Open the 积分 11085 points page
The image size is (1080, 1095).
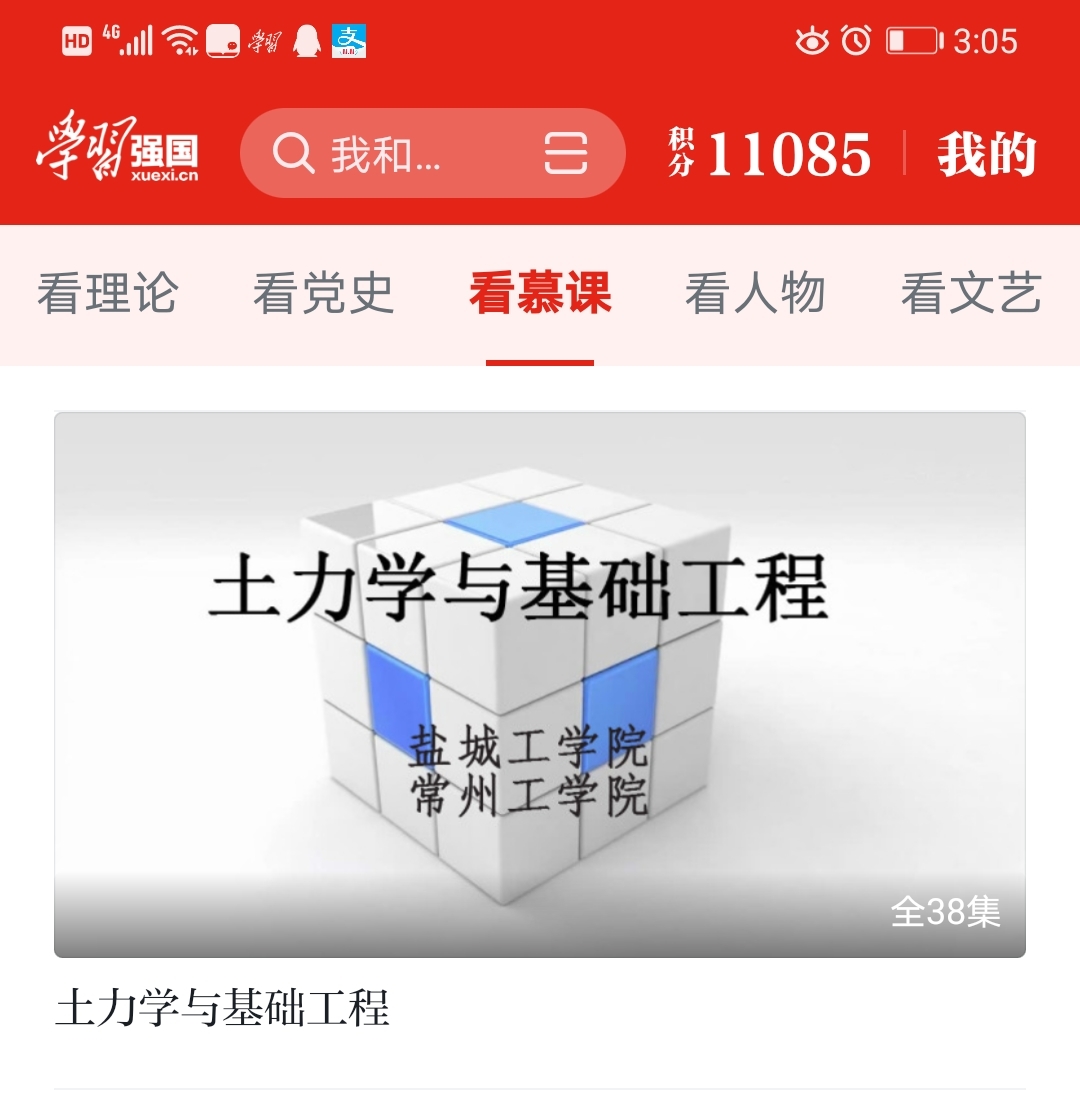(770, 154)
